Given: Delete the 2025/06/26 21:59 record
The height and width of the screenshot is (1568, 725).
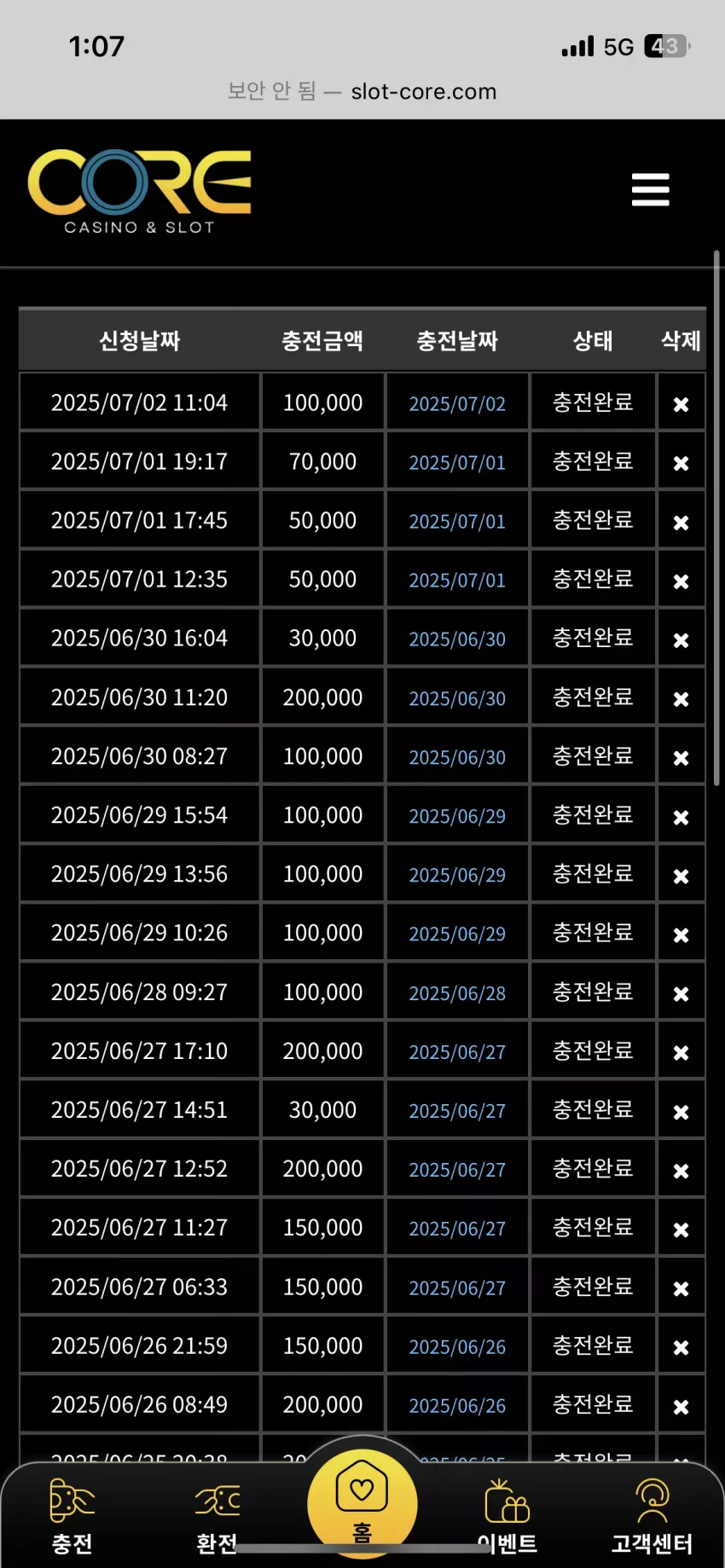Looking at the screenshot, I should [x=681, y=1348].
